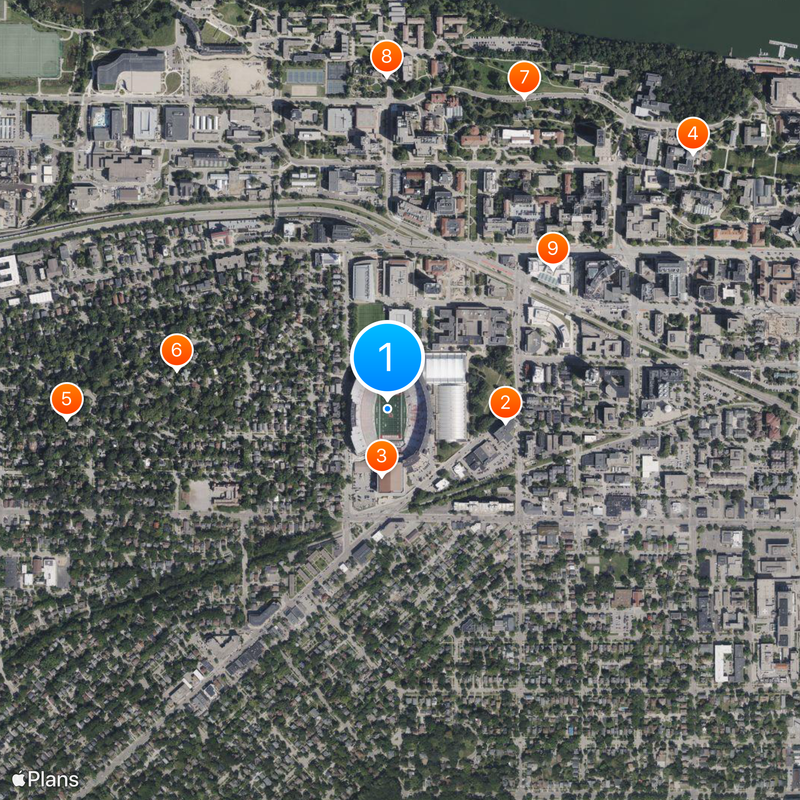Select orange map pin number 7

523,77
